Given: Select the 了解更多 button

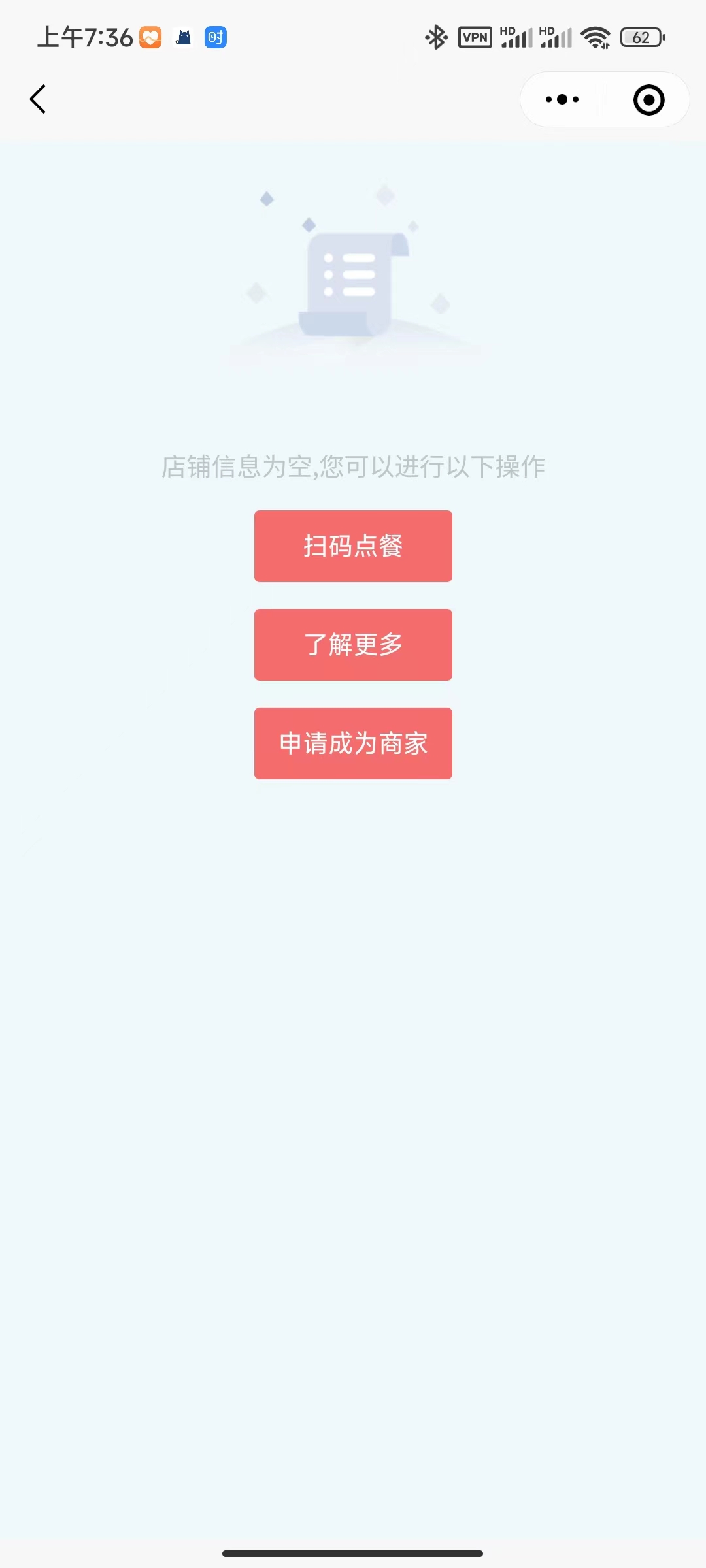Looking at the screenshot, I should click(x=353, y=645).
